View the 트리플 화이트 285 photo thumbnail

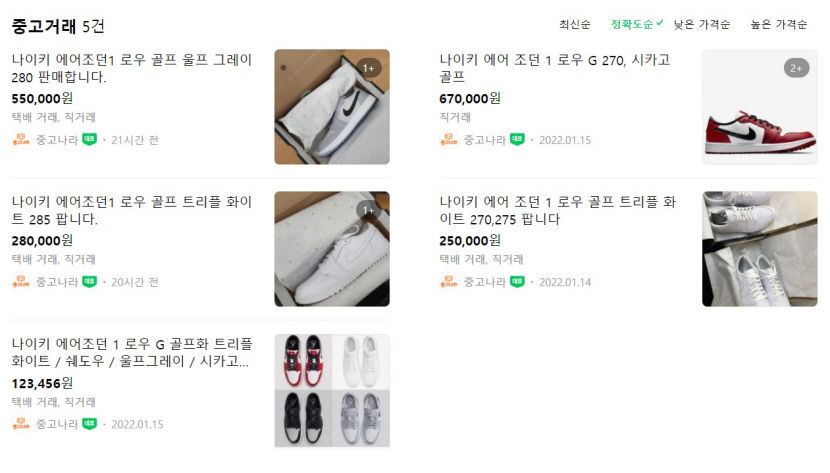(x=332, y=249)
